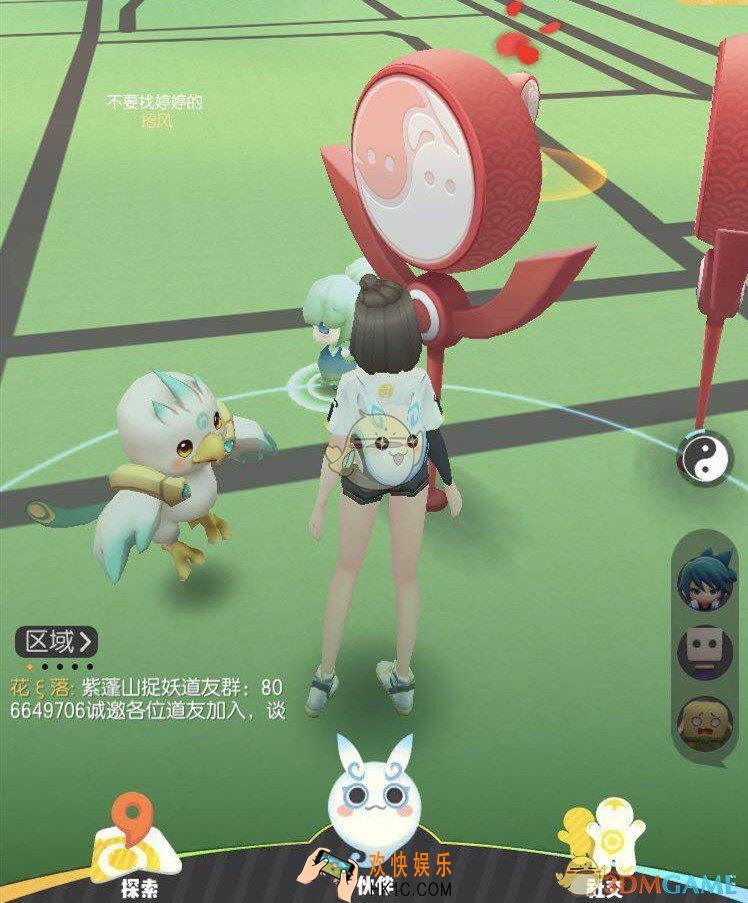748x903 pixels.
Task: Tap the green-haired spirit behind the player
Action: [331, 322]
